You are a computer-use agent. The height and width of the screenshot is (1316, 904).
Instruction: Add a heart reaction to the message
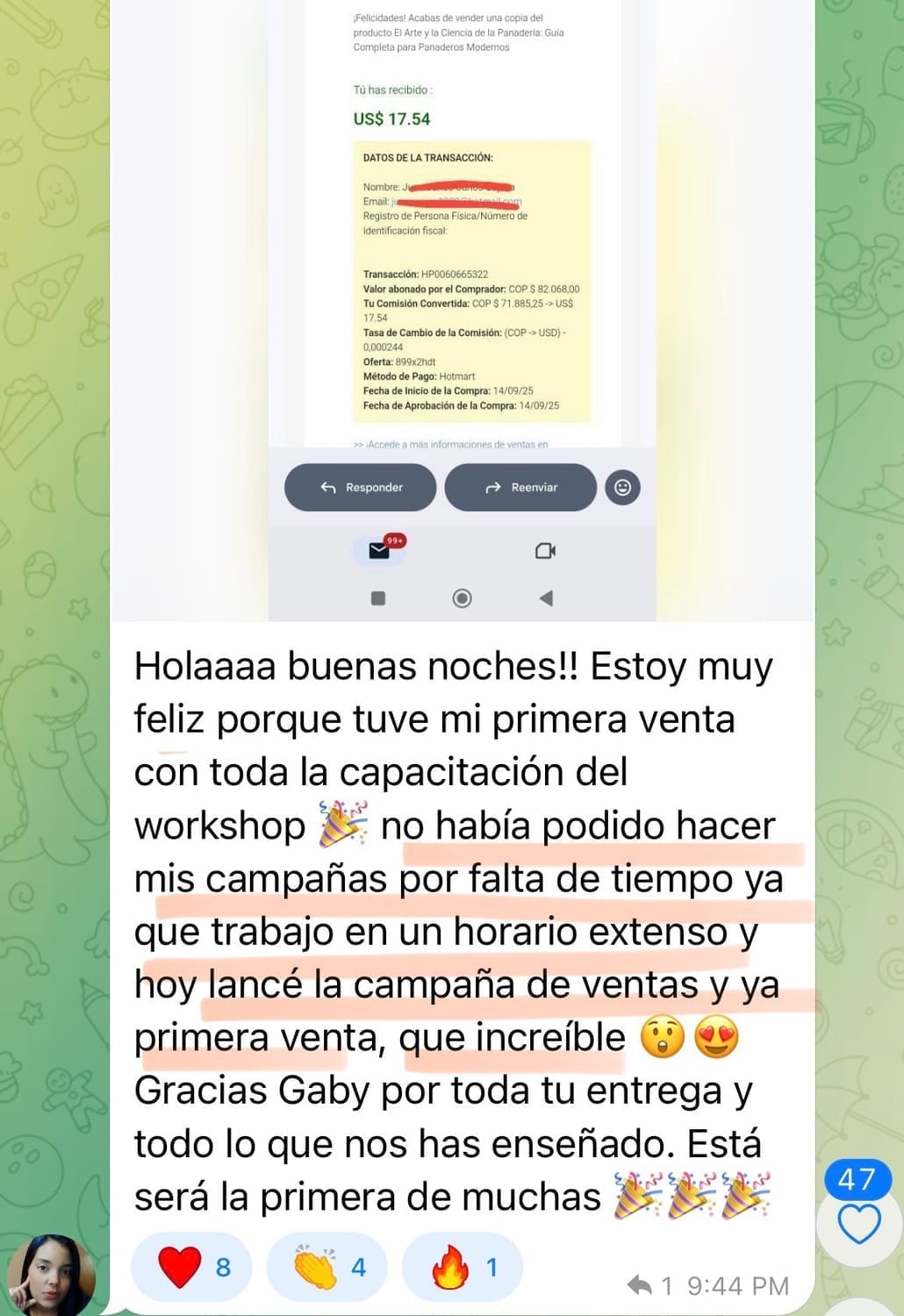tap(191, 1267)
